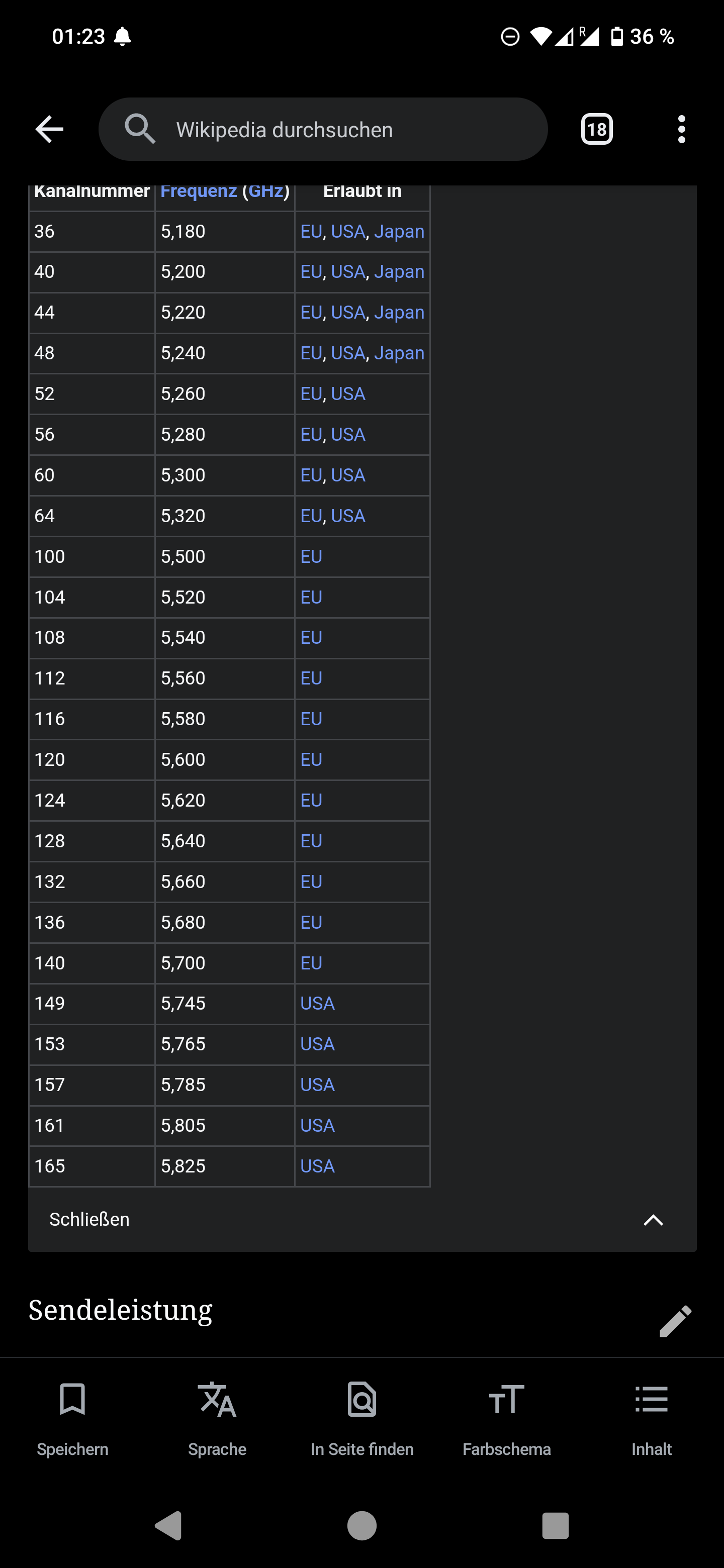The height and width of the screenshot is (1568, 724).
Task: Open the system recent apps
Action: pos(555,1525)
